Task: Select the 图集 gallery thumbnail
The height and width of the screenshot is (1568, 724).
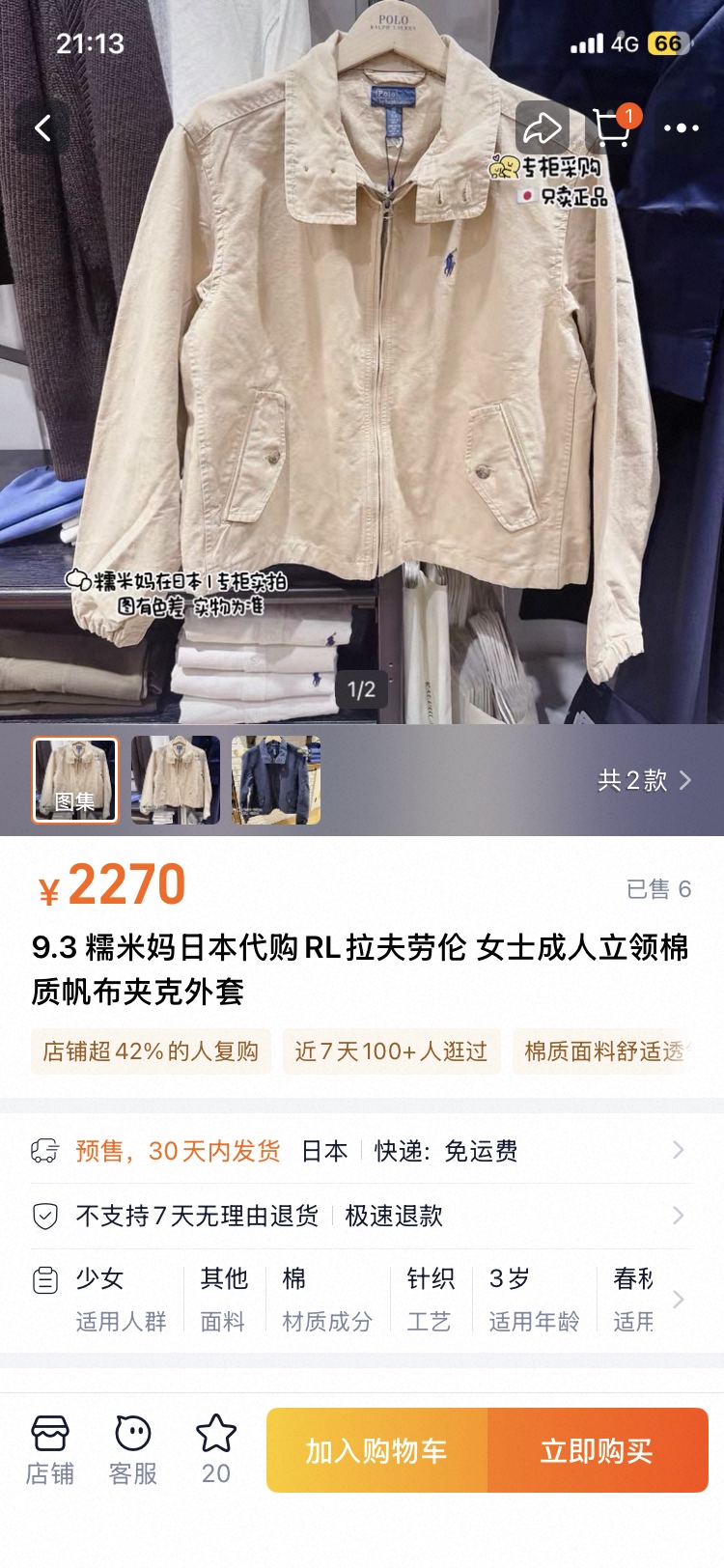Action: click(x=75, y=780)
